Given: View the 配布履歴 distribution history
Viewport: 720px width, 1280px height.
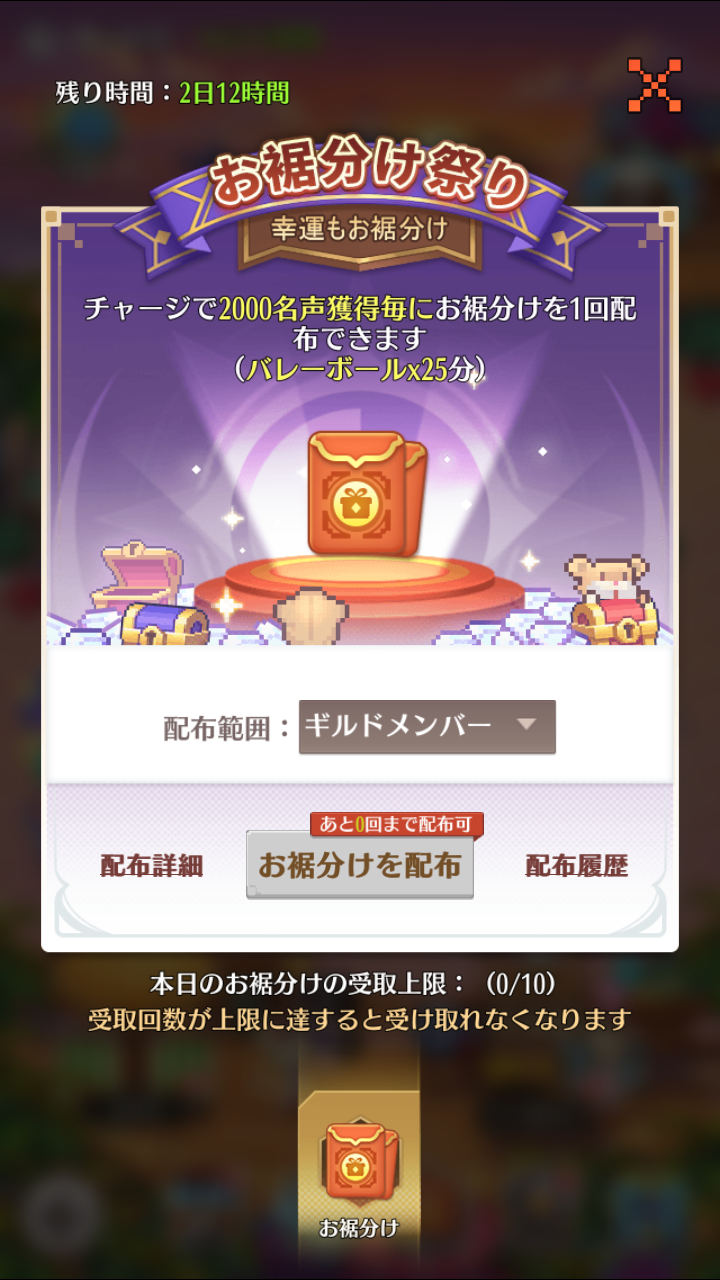Looking at the screenshot, I should [x=577, y=866].
